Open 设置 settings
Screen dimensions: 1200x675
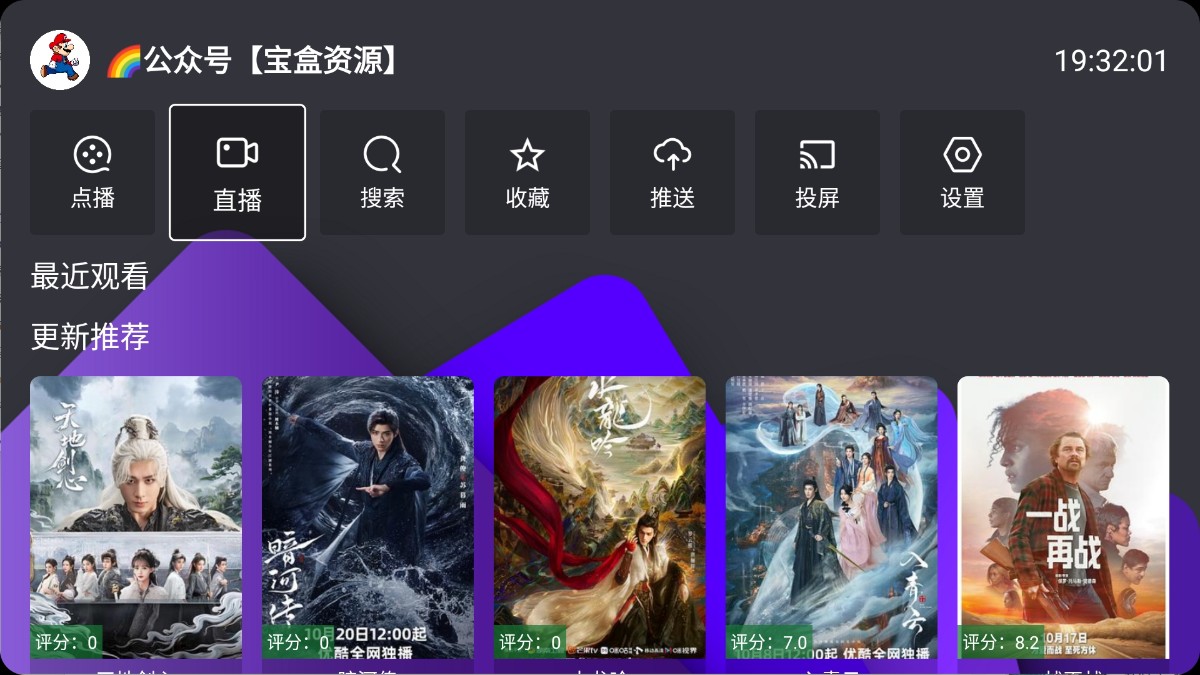click(x=962, y=173)
